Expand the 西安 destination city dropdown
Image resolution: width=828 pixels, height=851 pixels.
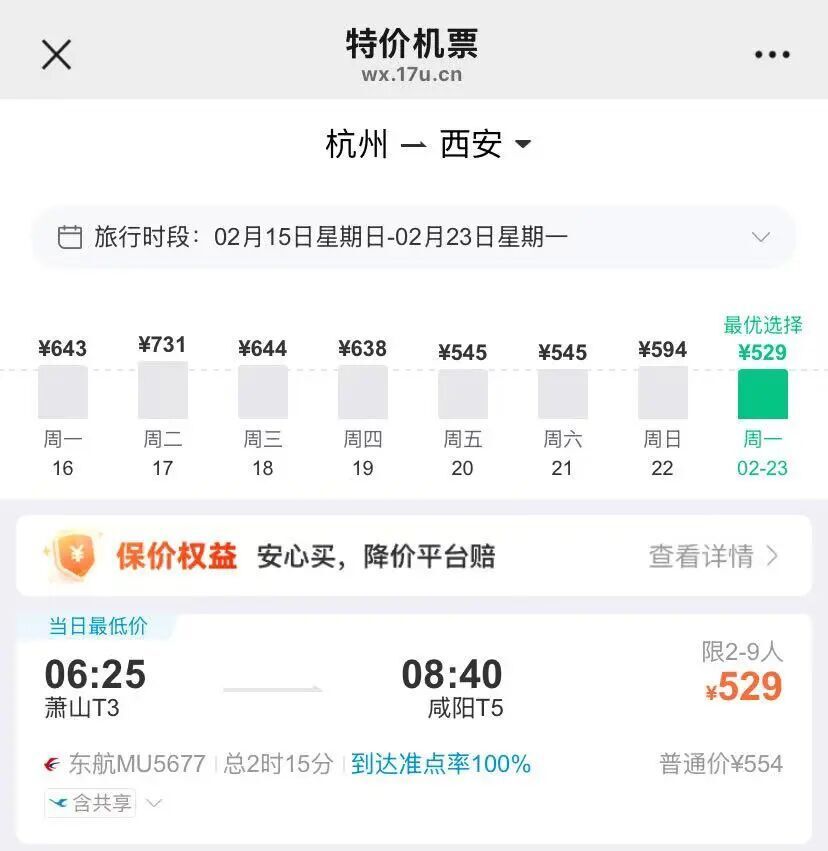524,145
